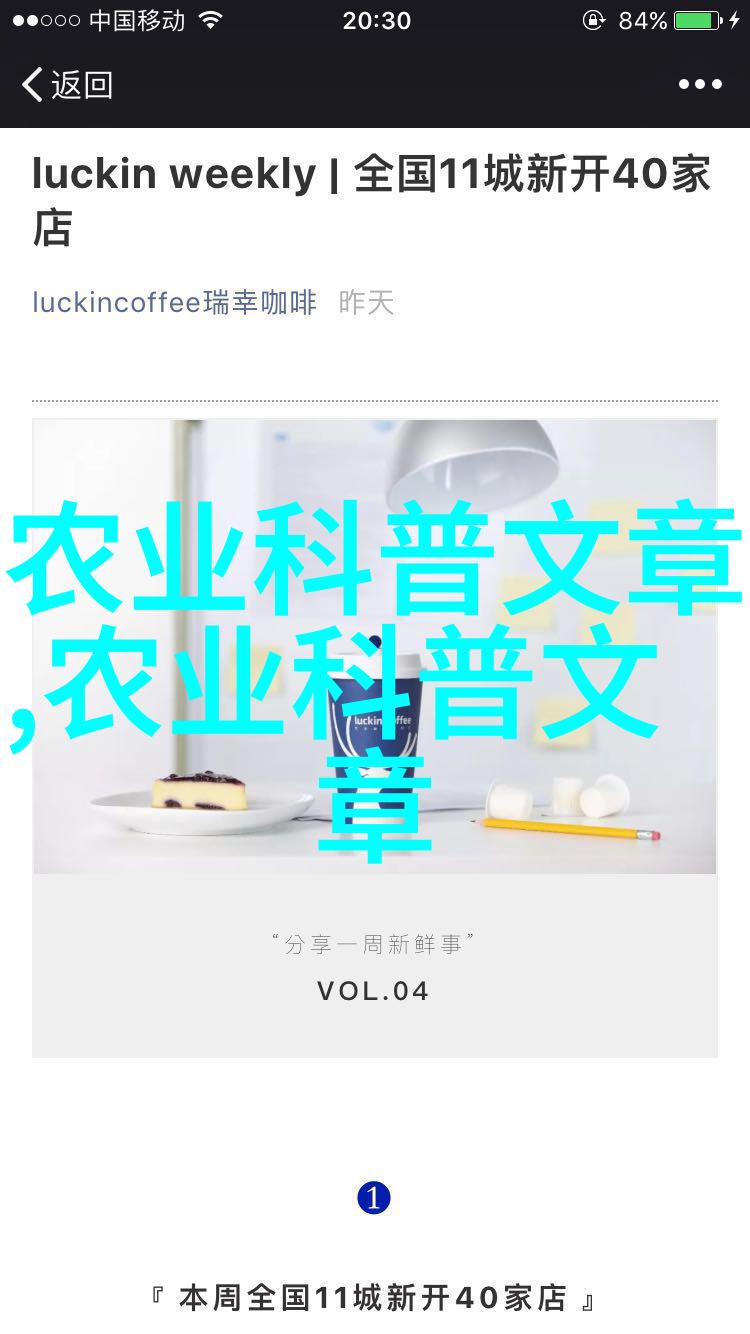Go back using the 返回 button
Image resolution: width=750 pixels, height=1334 pixels.
67,85
